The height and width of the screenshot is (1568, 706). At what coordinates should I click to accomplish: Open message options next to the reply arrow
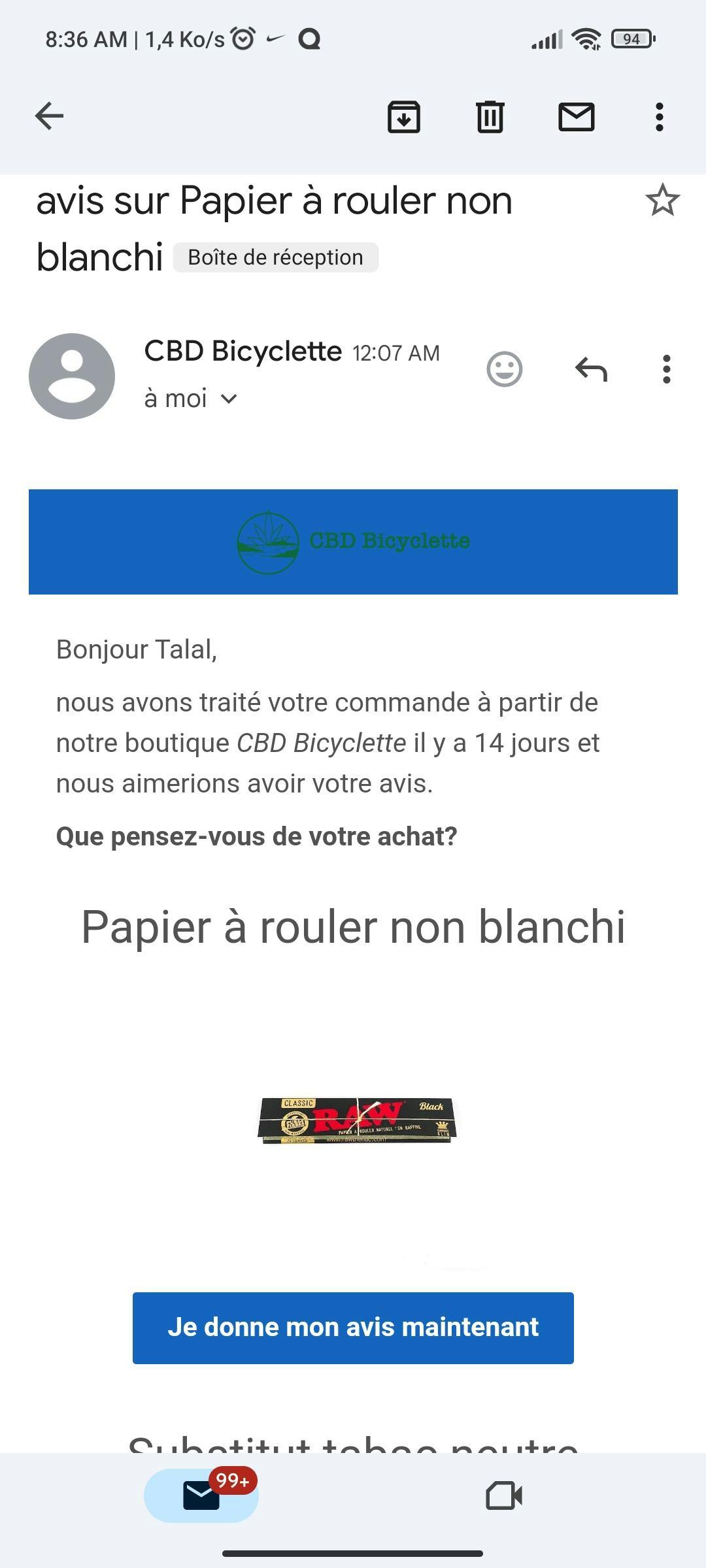(x=666, y=370)
